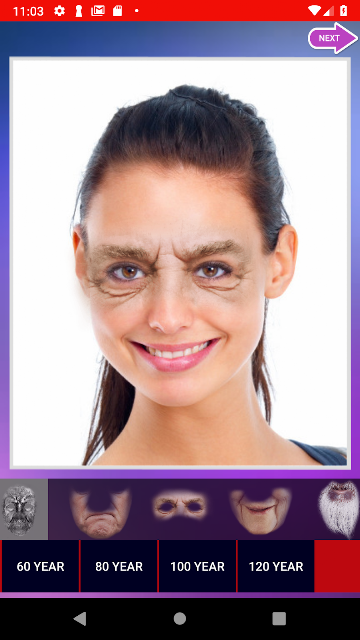Add the smiling aged mouth sticker

260,511
